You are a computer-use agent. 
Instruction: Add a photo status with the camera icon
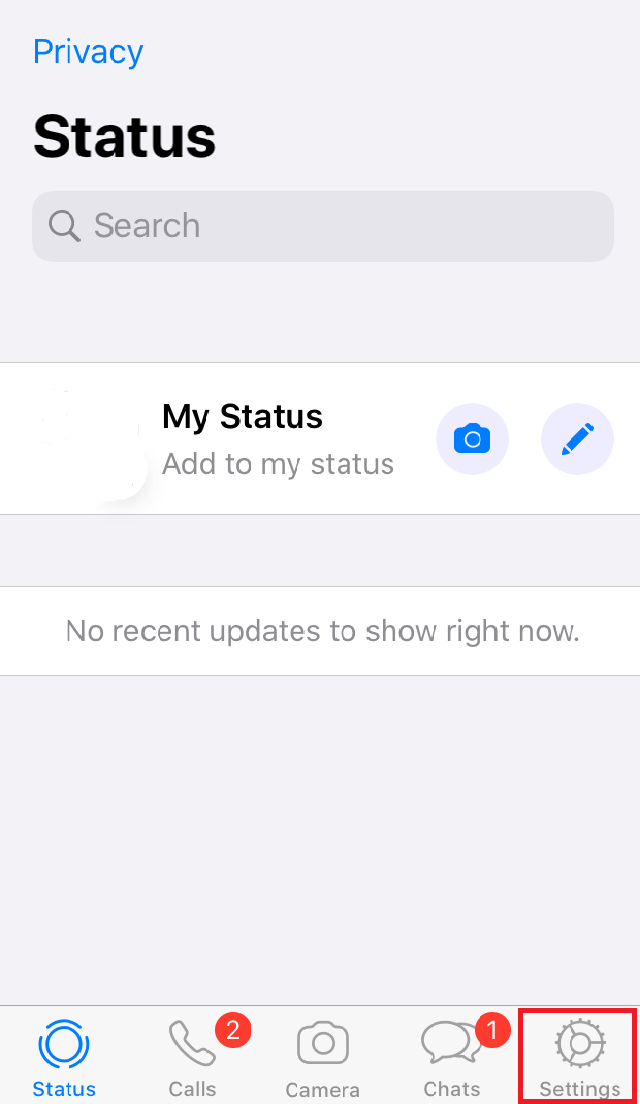pos(472,439)
